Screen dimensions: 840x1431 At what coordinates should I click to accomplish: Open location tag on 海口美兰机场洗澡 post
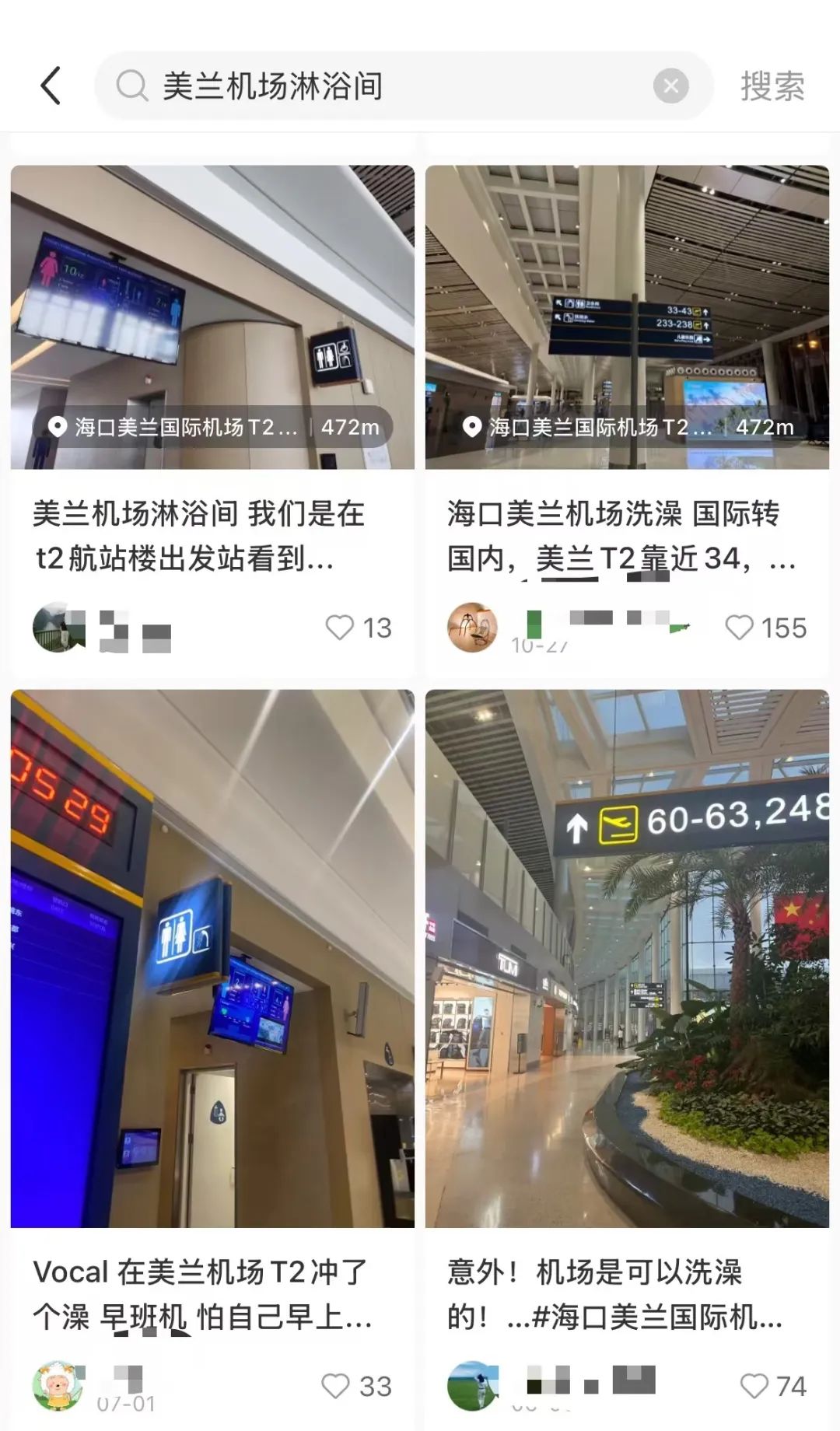pos(627,427)
